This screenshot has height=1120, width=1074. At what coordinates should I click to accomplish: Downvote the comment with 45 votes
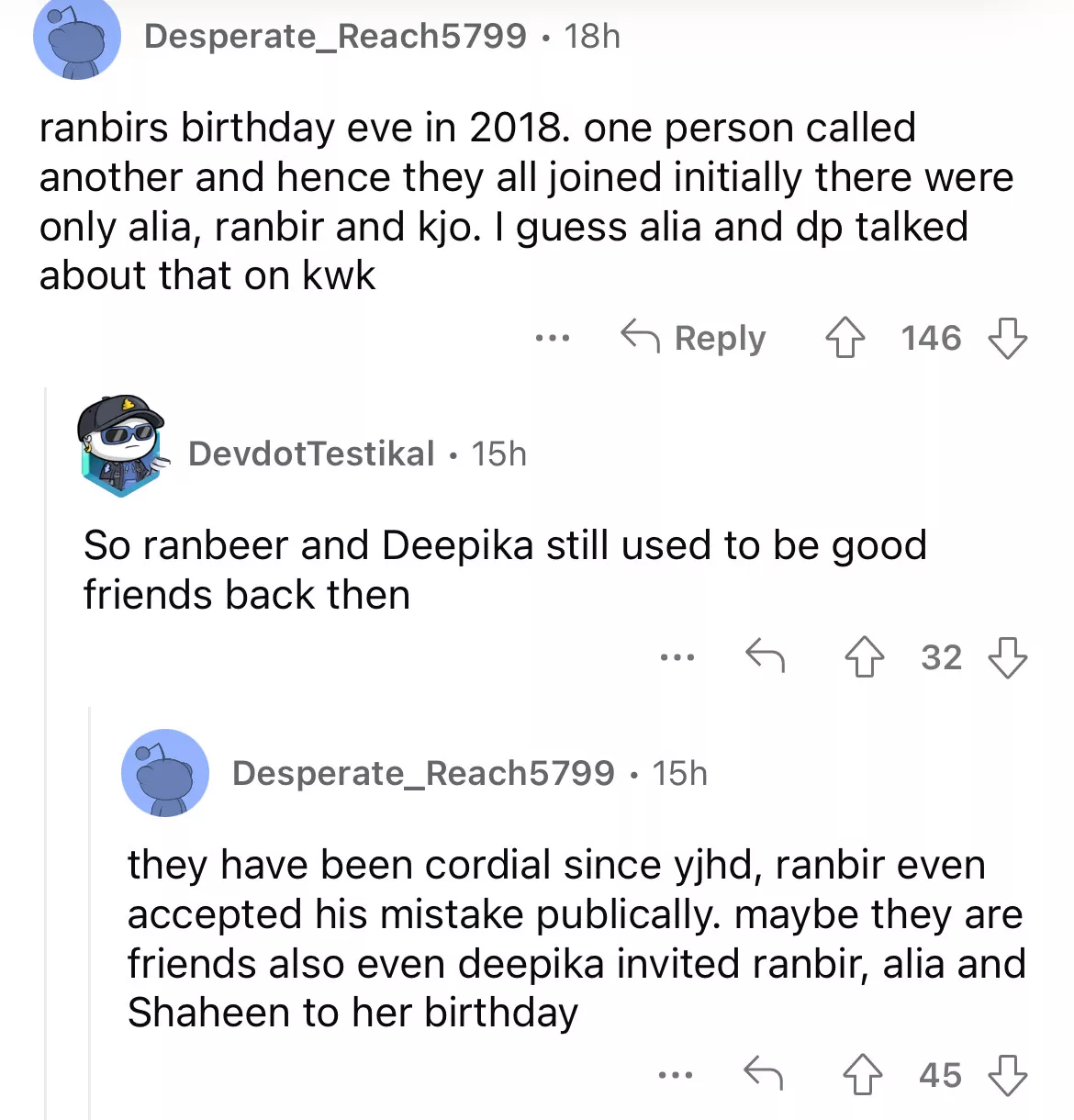tap(1007, 1074)
